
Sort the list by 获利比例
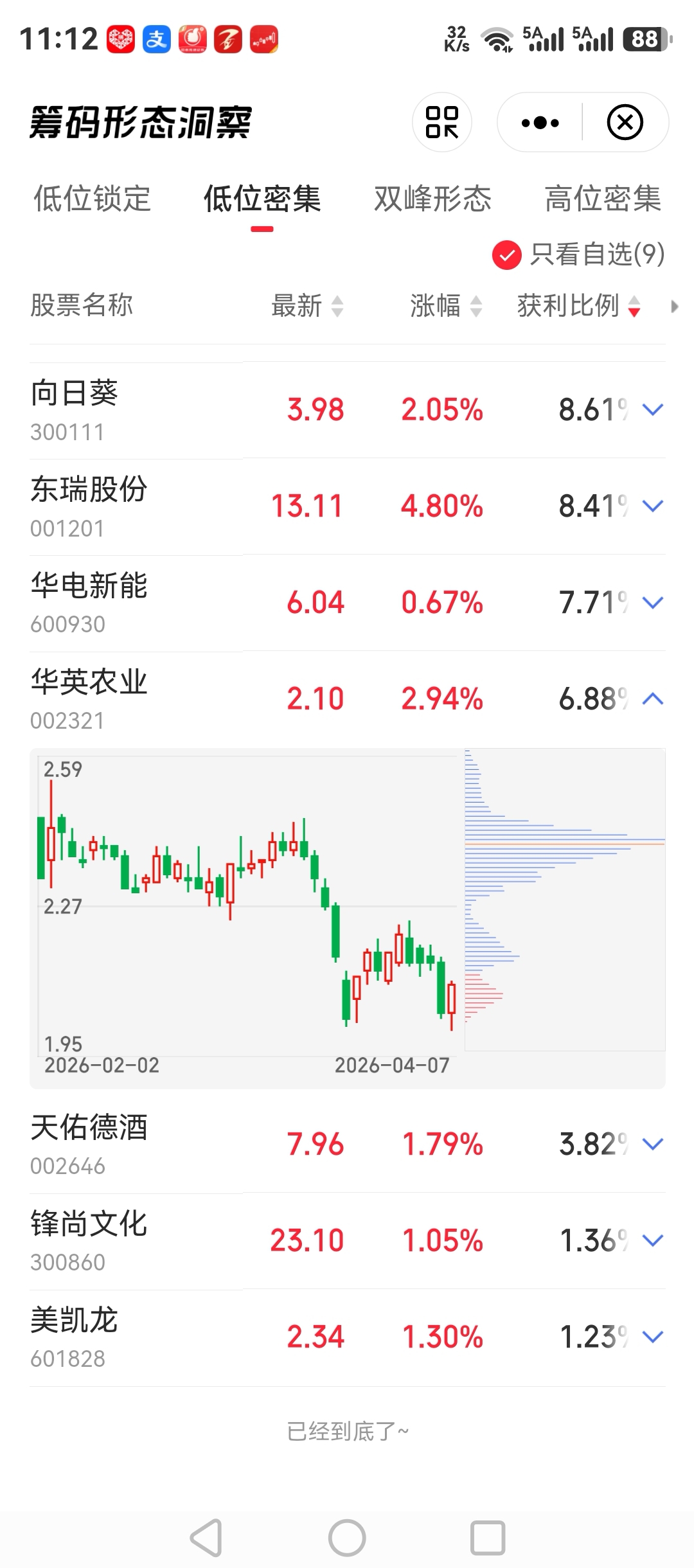578,306
